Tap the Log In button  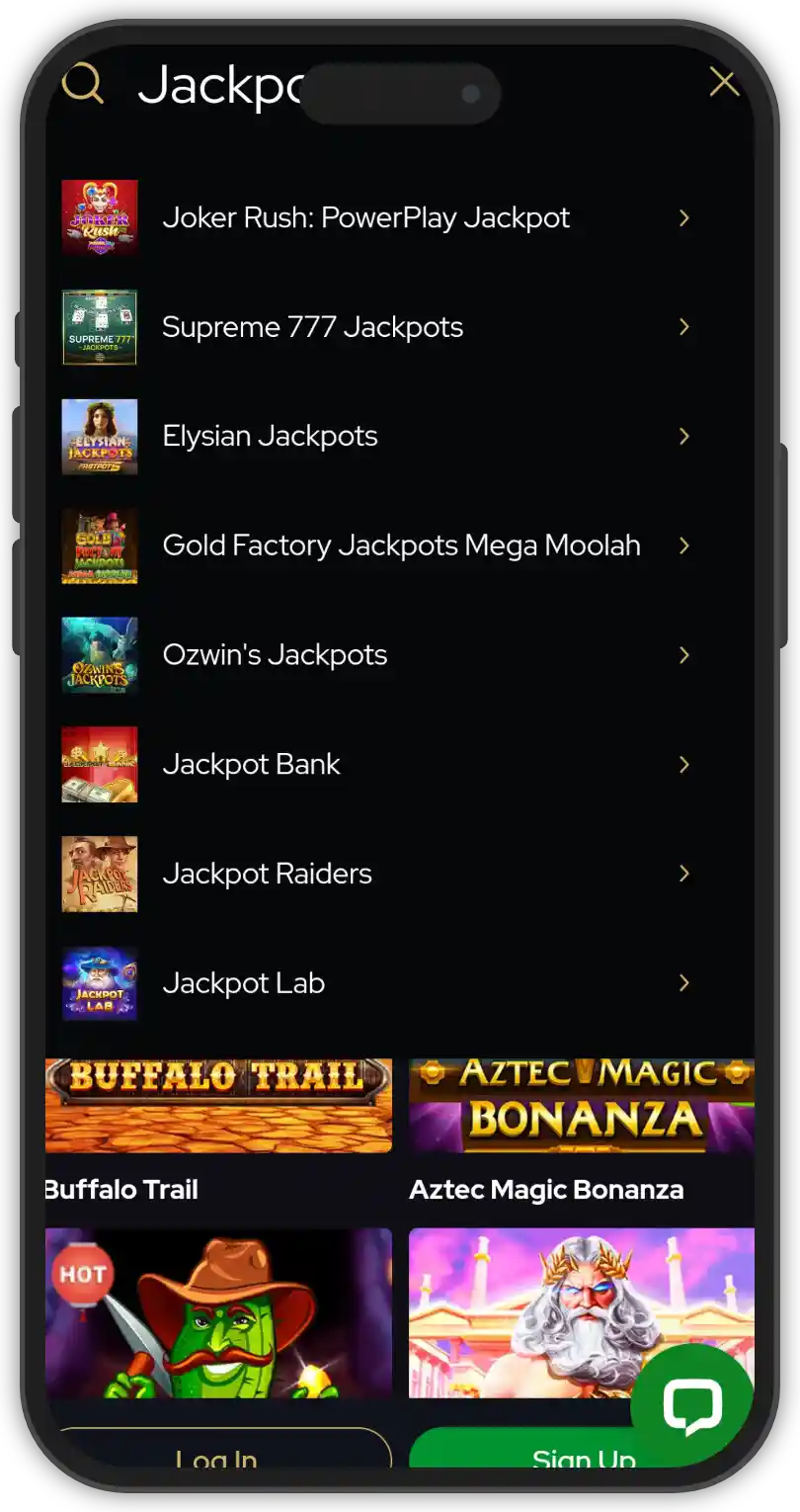coord(217,1456)
